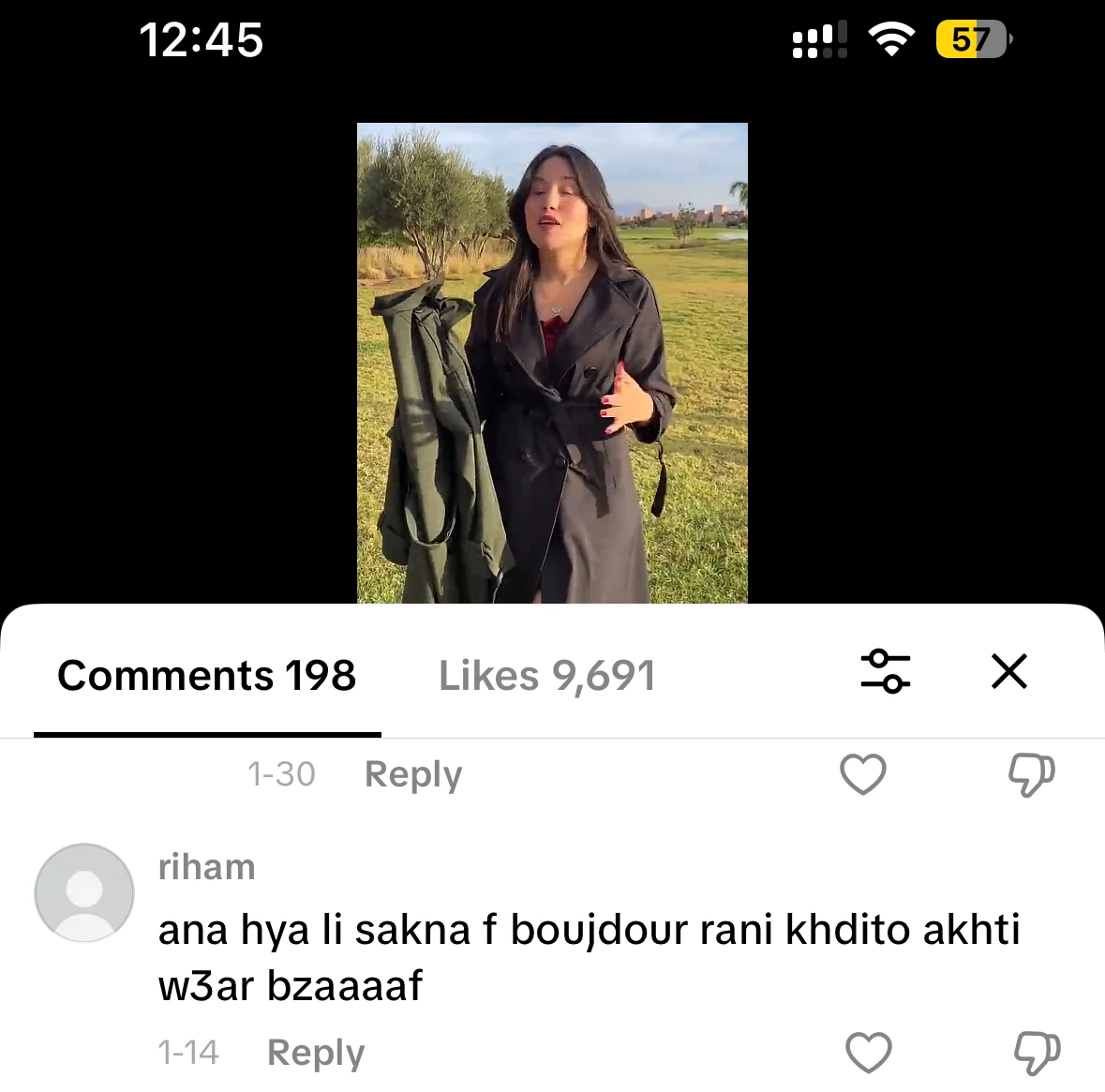The width and height of the screenshot is (1105, 1092).
Task: Close the comments panel
Action: [x=1009, y=671]
